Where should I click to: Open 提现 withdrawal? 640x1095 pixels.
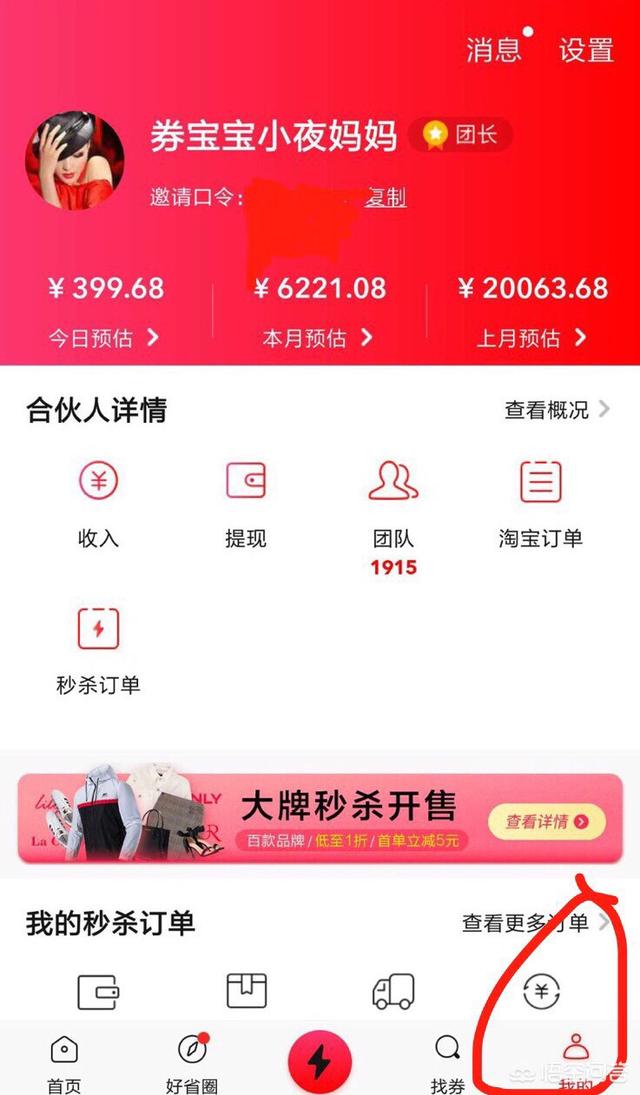(x=245, y=503)
